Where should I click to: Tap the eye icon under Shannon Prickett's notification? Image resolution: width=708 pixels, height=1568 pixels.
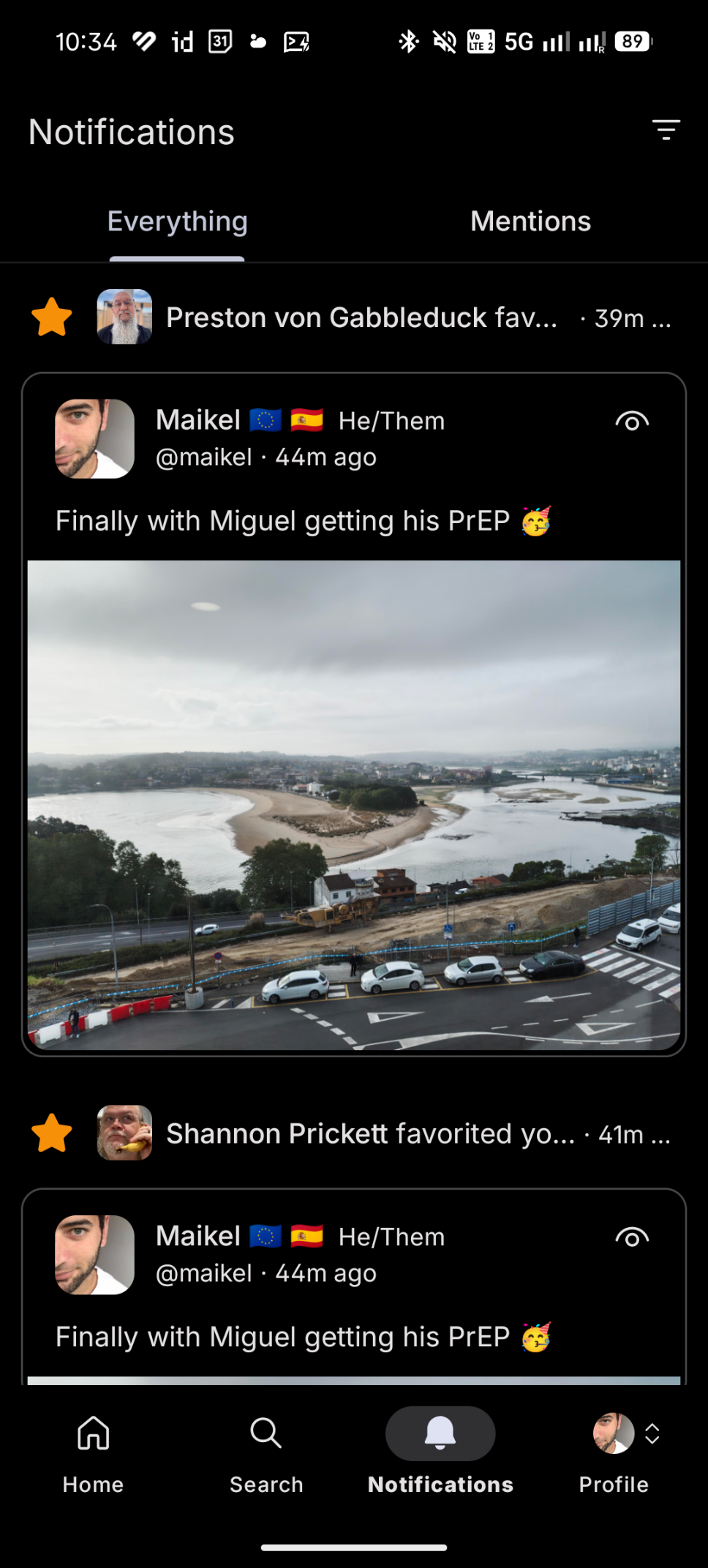tap(632, 1237)
